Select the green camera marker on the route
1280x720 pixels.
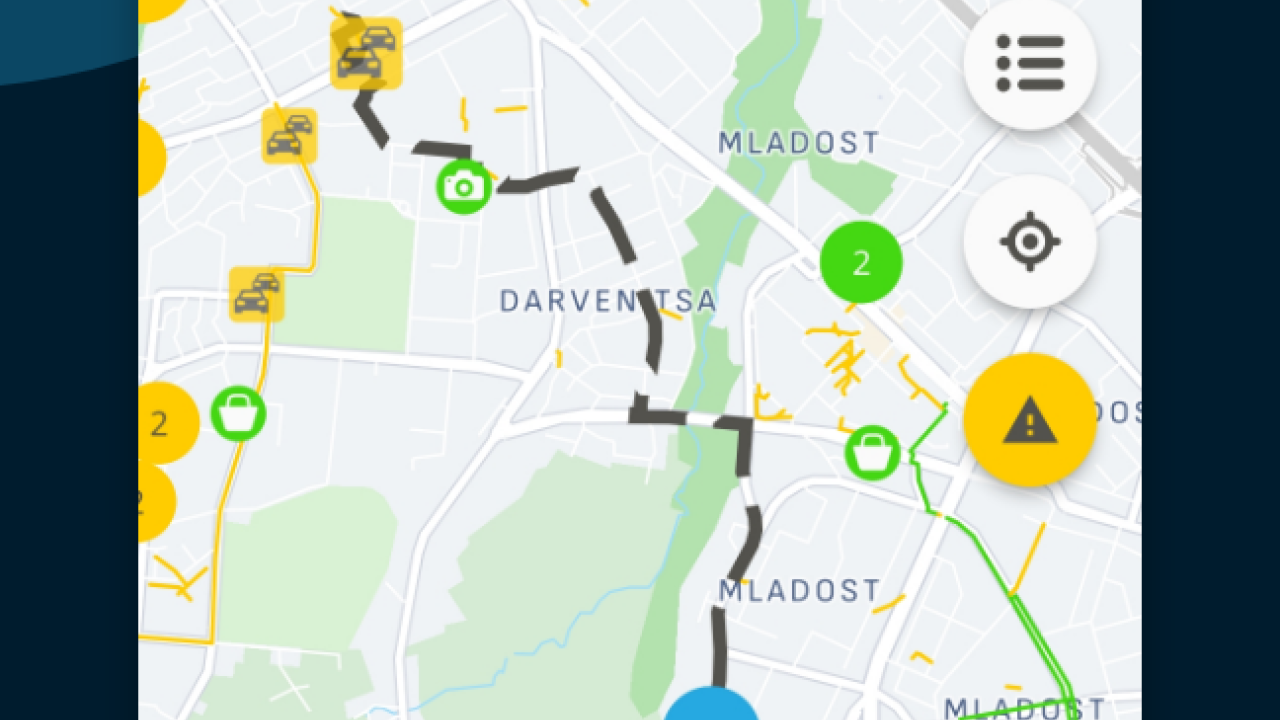(x=464, y=186)
